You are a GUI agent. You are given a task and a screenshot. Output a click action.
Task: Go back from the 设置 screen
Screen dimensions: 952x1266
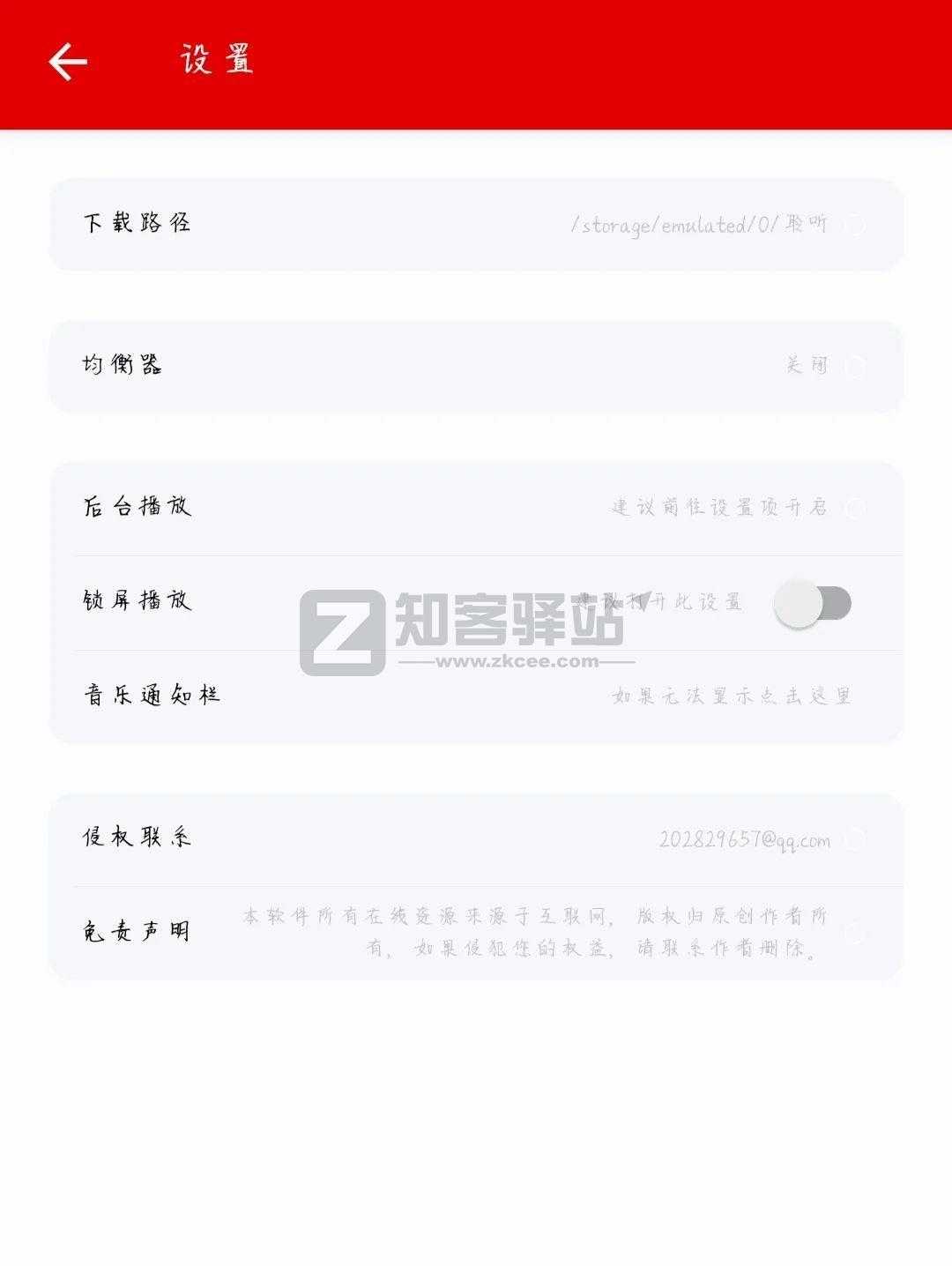pos(68,62)
